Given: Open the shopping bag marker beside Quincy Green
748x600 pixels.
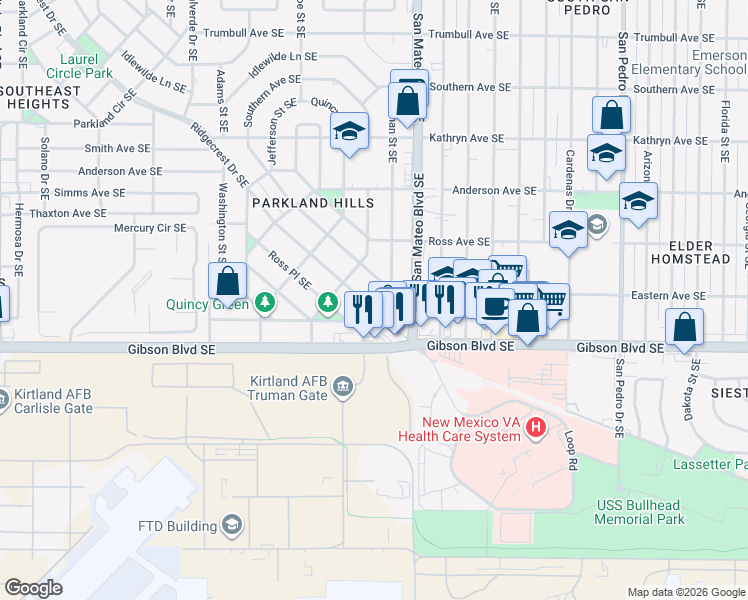Looking at the screenshot, I should [228, 282].
